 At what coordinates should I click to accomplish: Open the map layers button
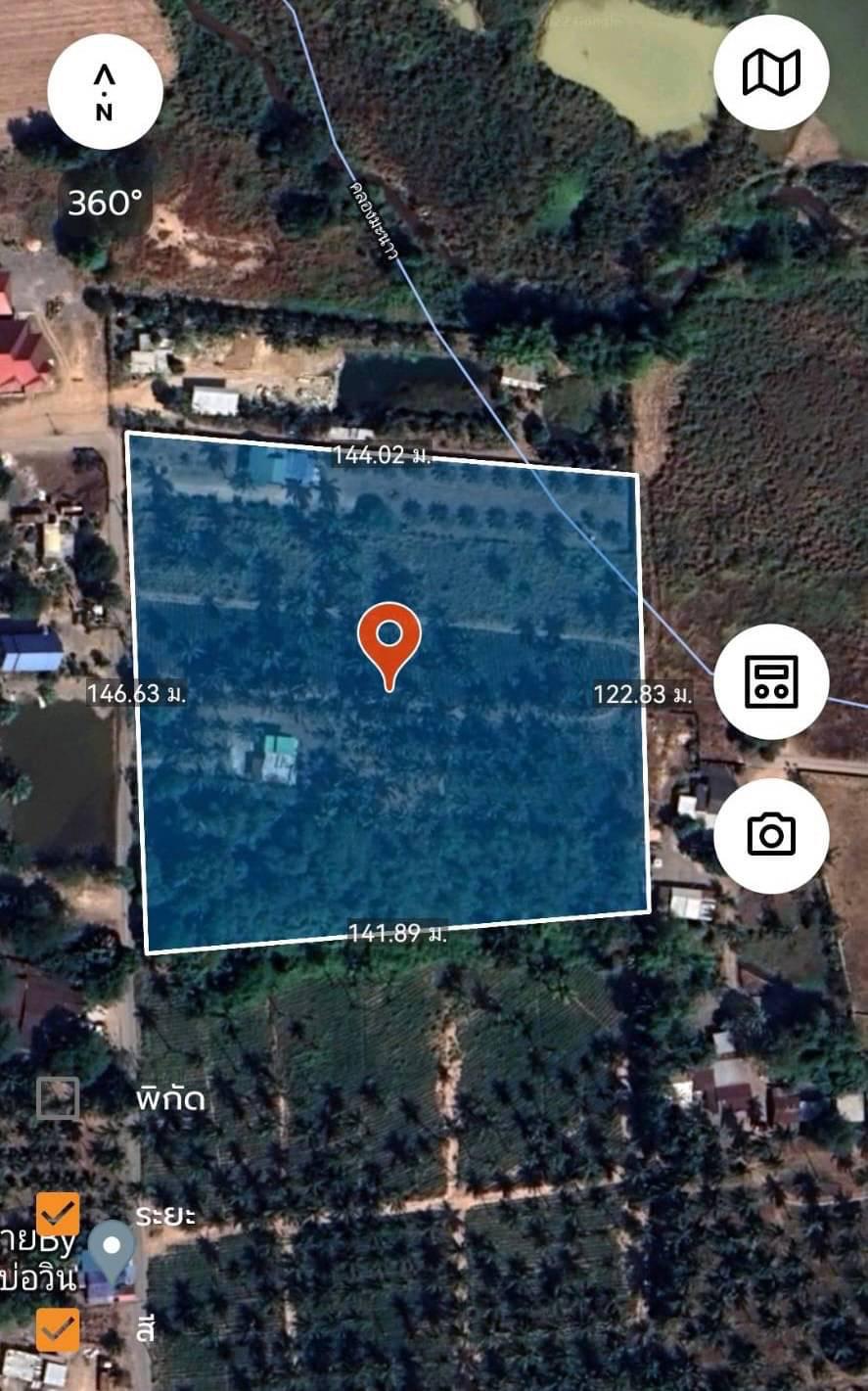pos(771,72)
